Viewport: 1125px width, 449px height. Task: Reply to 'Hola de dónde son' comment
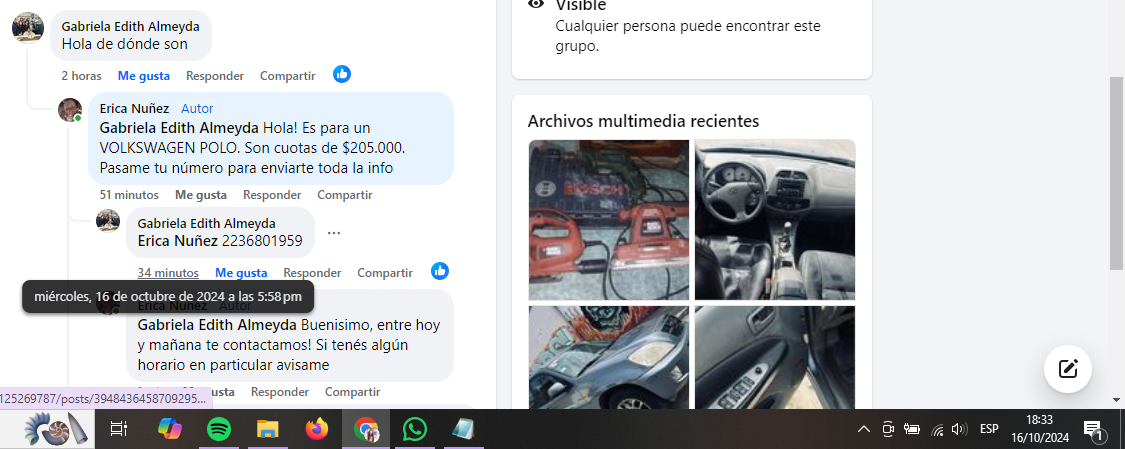tap(215, 76)
